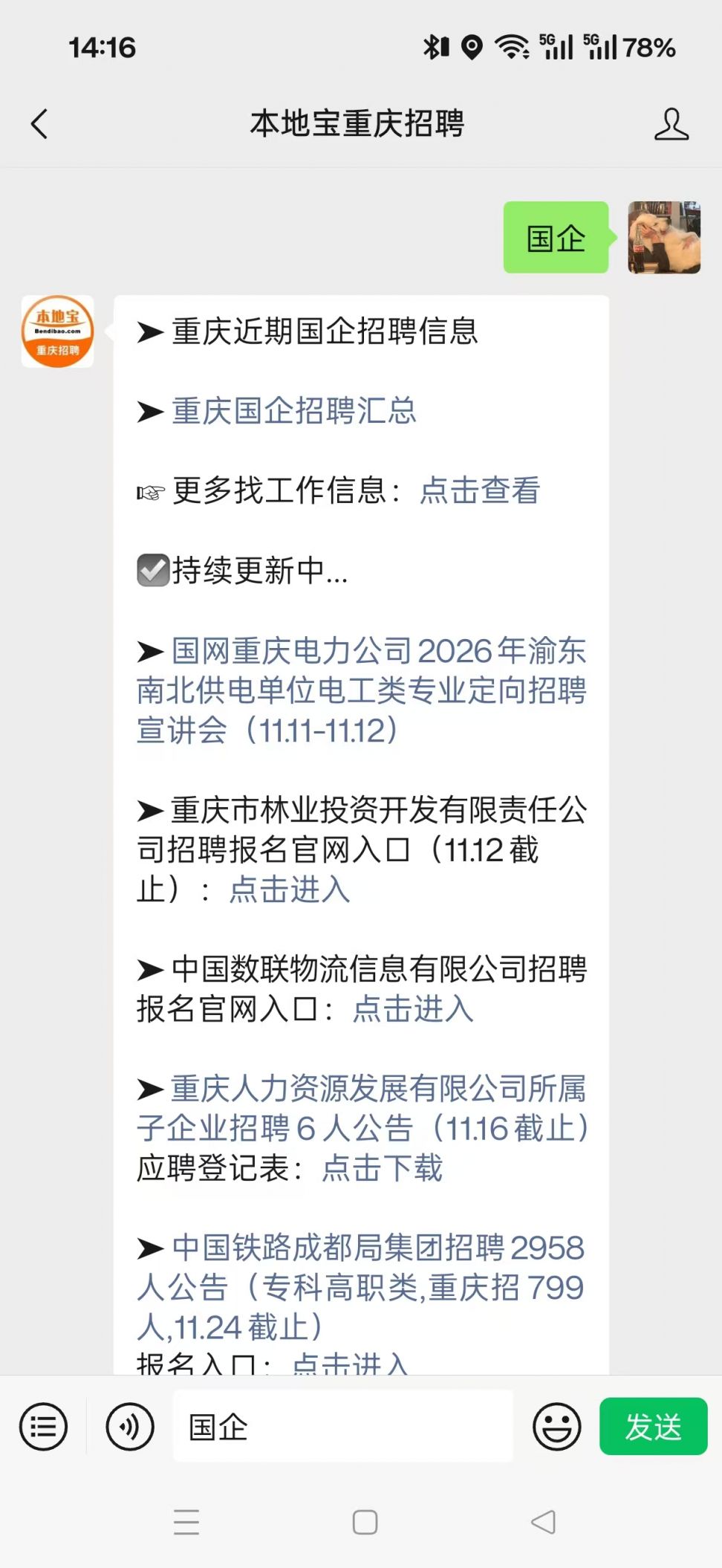Screen dimensions: 722x1568
Task: Go to the system home screen
Action: pos(365,1522)
